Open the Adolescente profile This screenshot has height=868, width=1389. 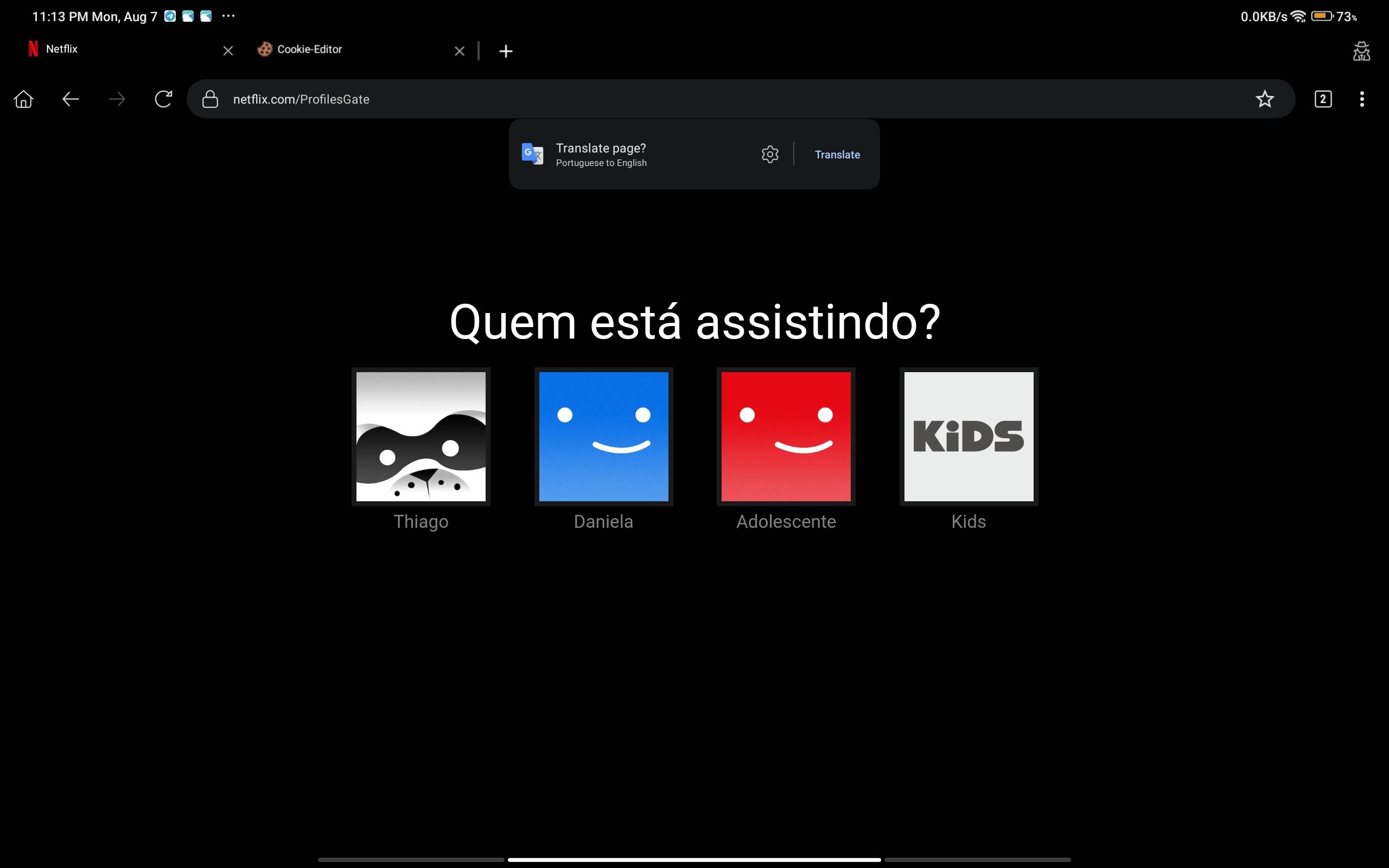786,436
